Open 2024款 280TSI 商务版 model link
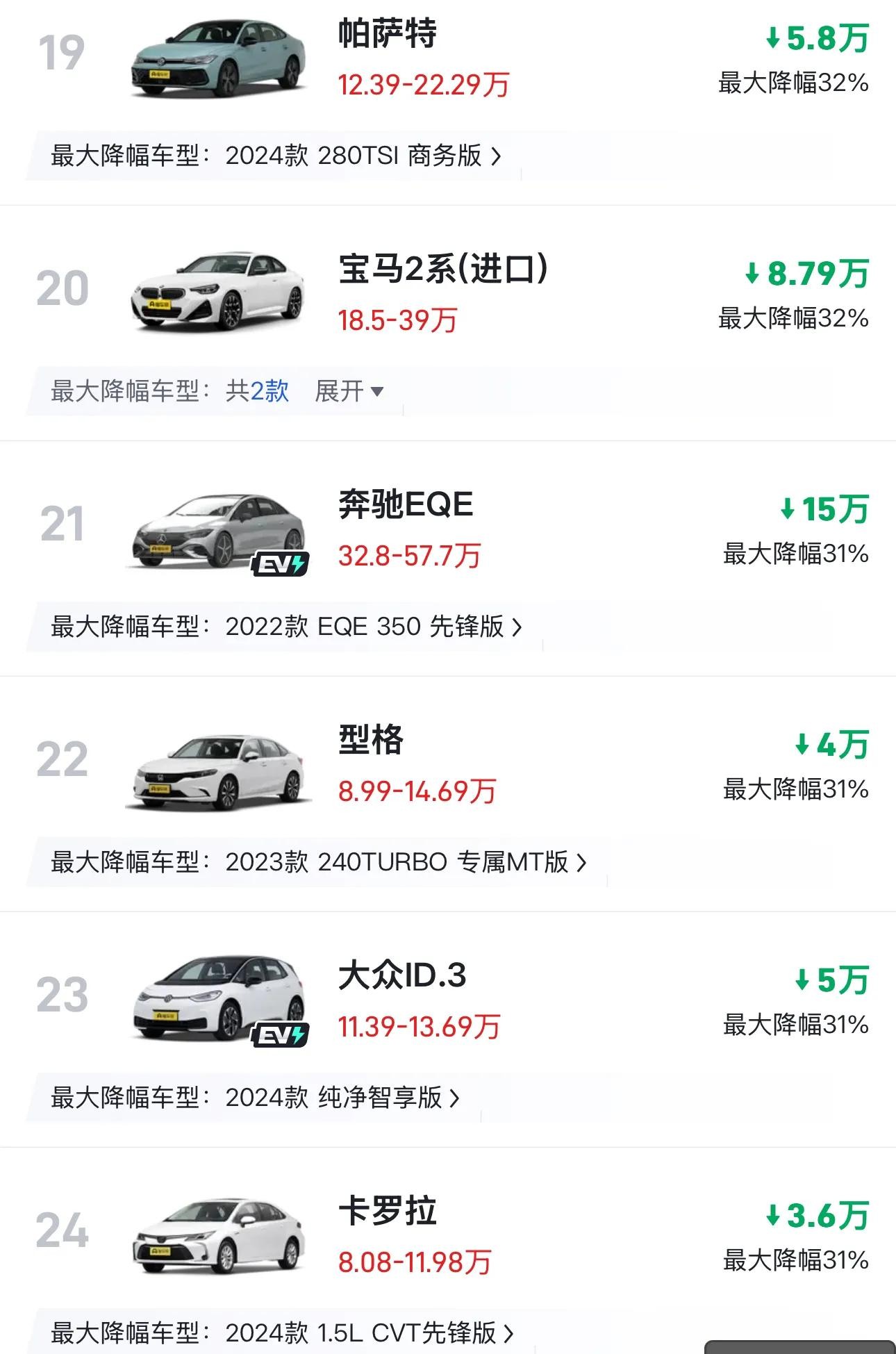 [363, 156]
